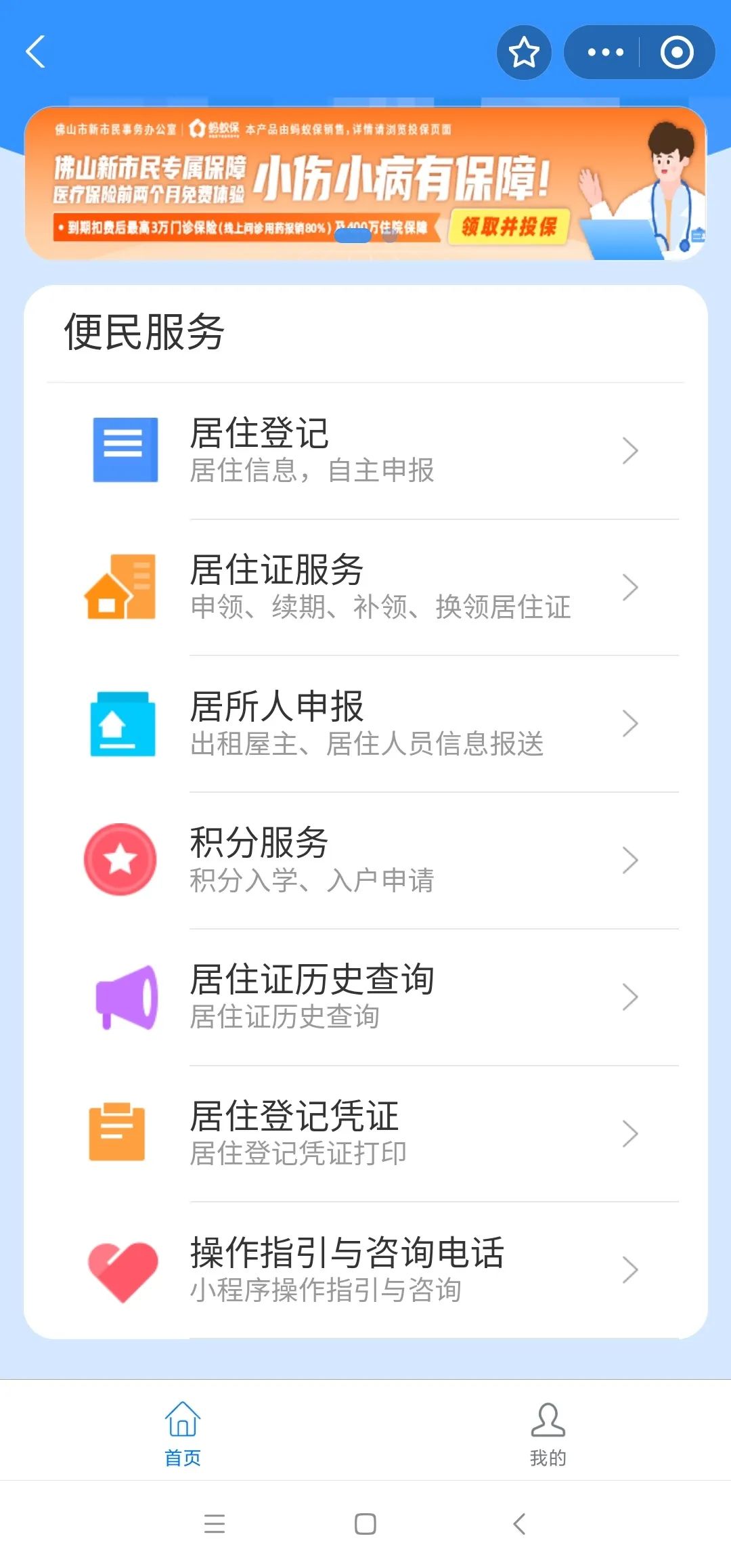Open recent apps from the navigation bar

coord(215,1524)
